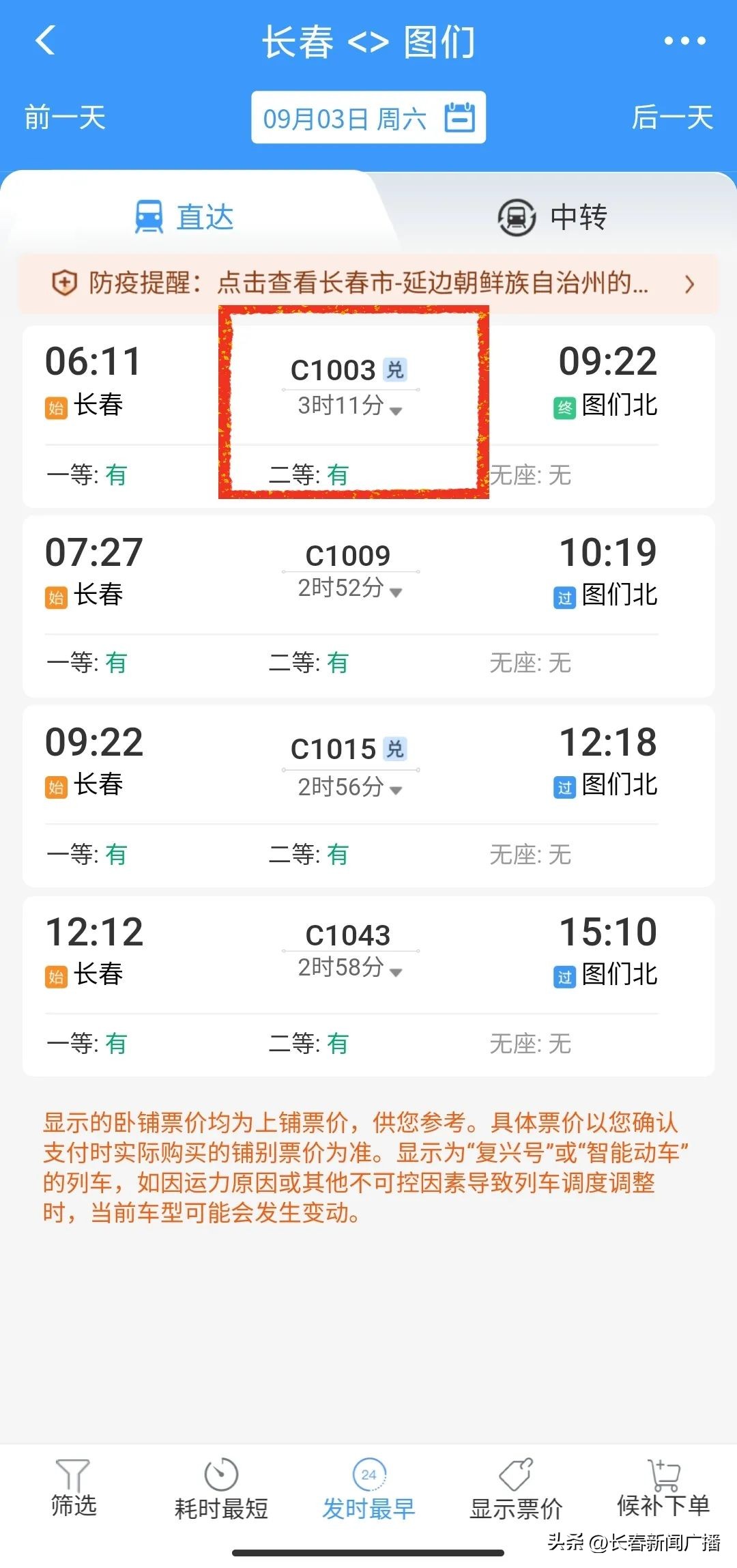Open the calendar date picker icon
This screenshot has width=737, height=1568.
coord(461,117)
